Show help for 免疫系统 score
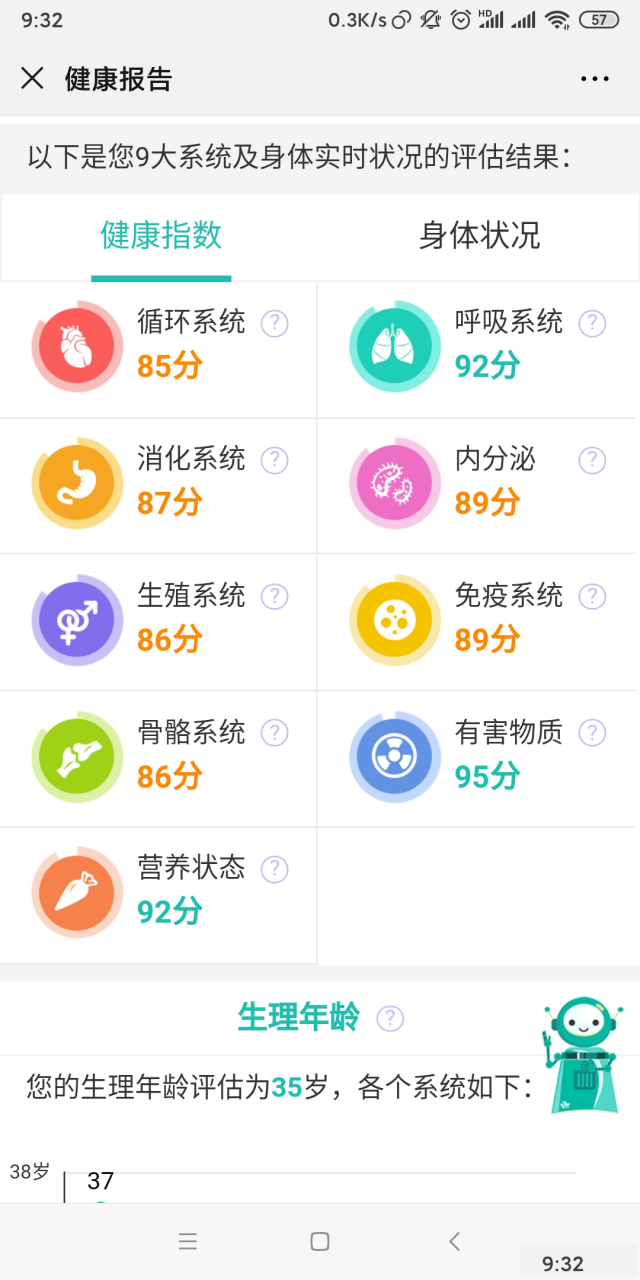640x1280 pixels. 592,597
